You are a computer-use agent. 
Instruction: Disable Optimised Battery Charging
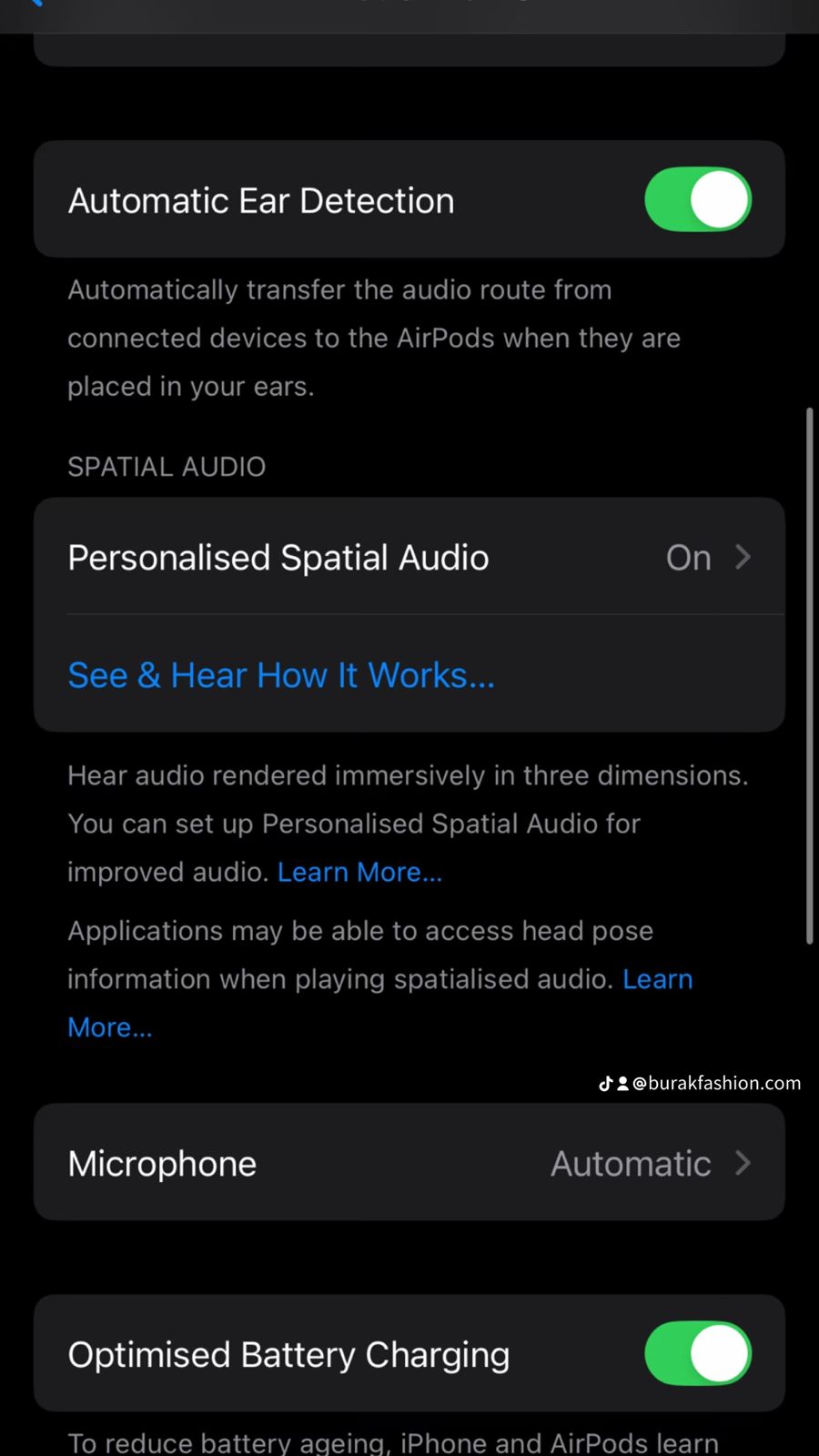coord(697,1353)
